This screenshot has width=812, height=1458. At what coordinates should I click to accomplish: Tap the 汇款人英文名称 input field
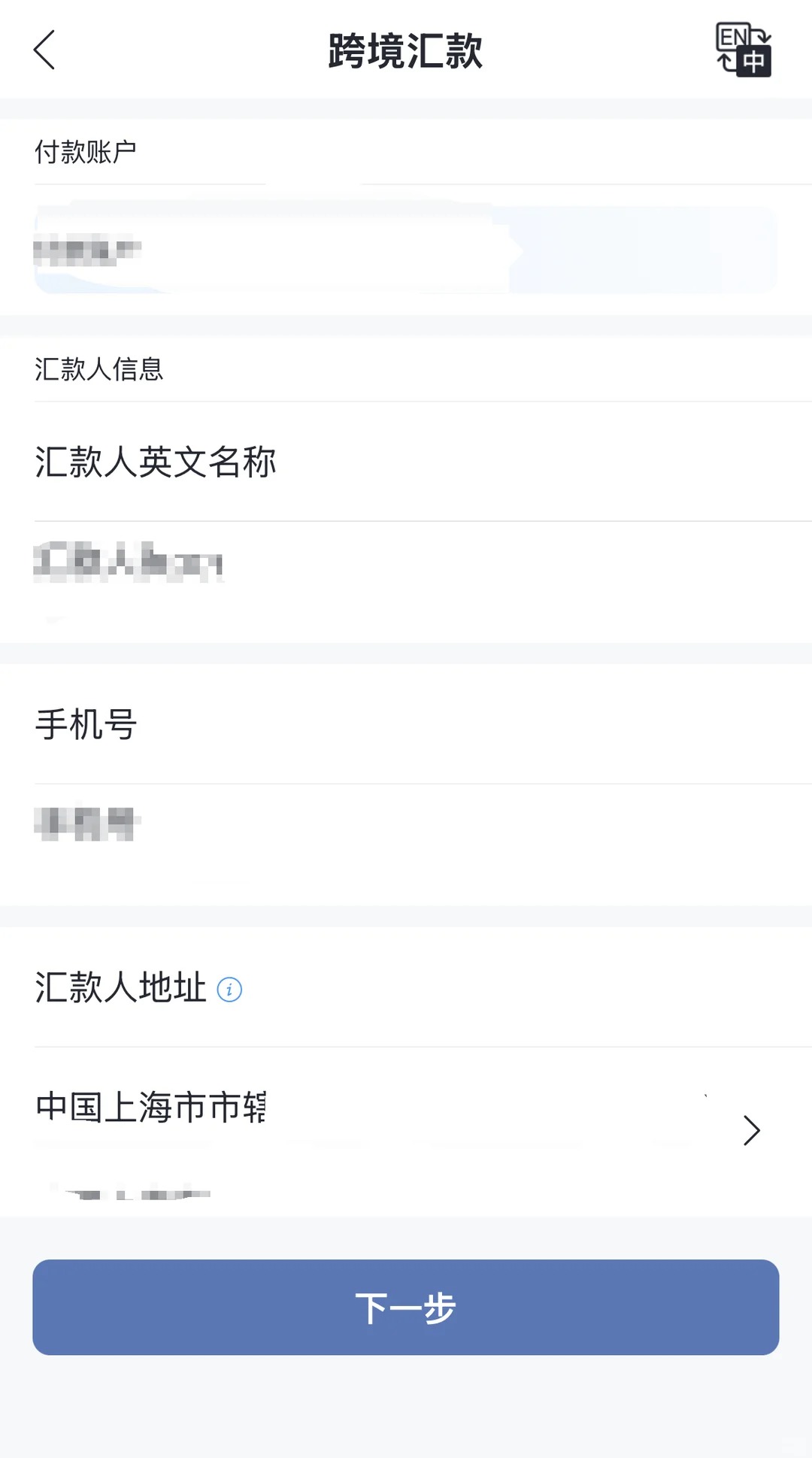(x=406, y=564)
